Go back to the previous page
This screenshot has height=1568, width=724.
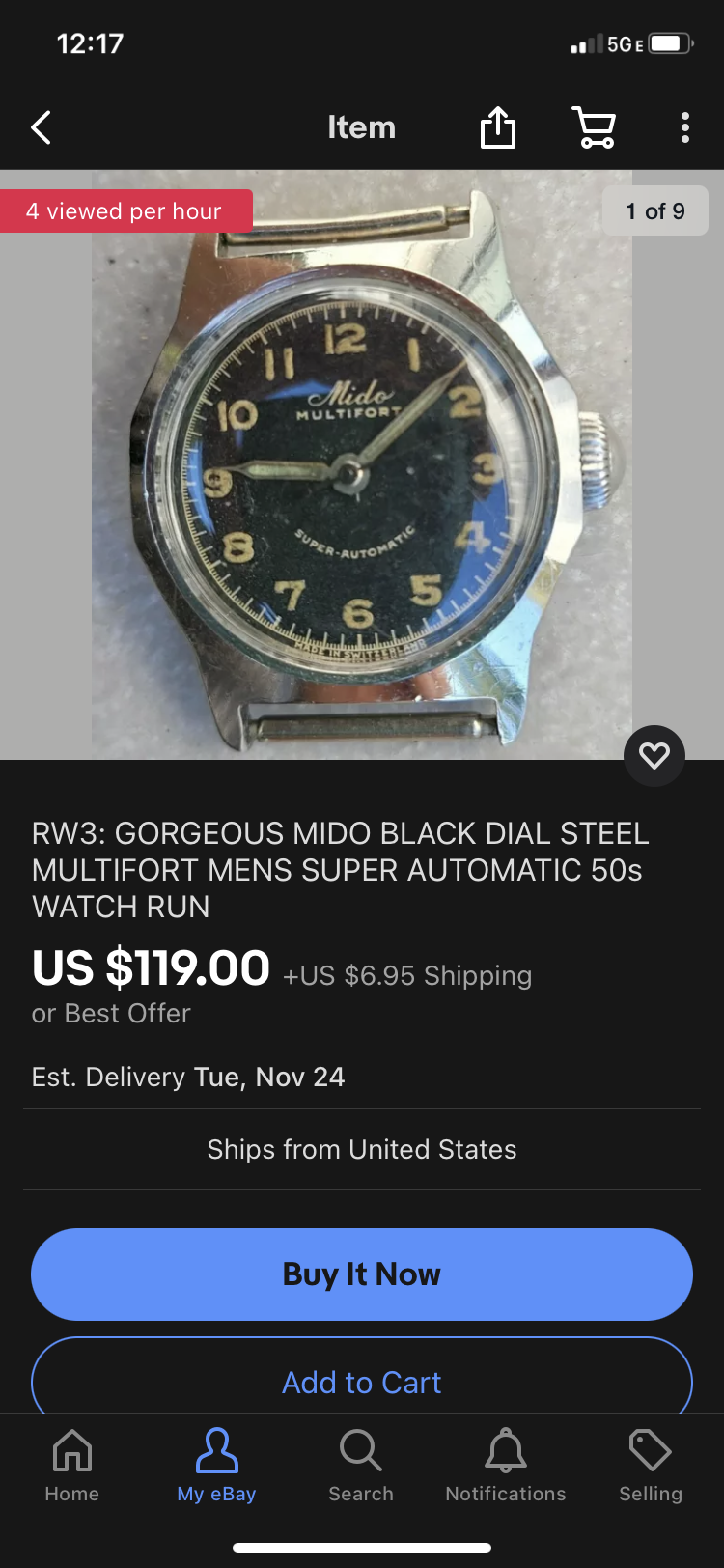(41, 127)
